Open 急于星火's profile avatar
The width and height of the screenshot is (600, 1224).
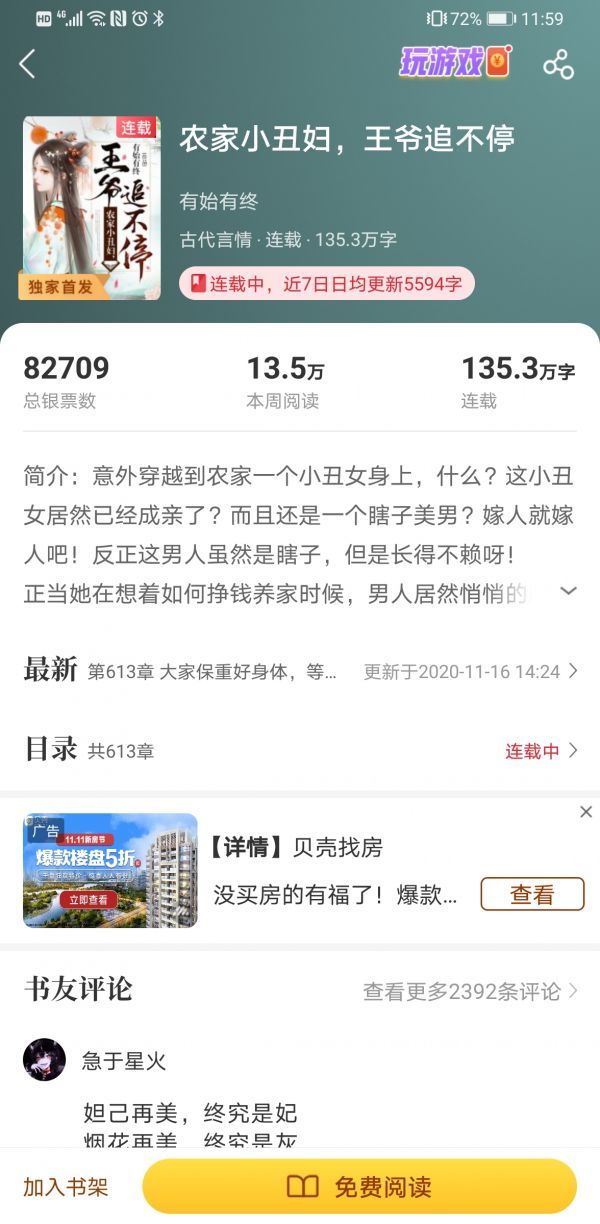point(45,1060)
